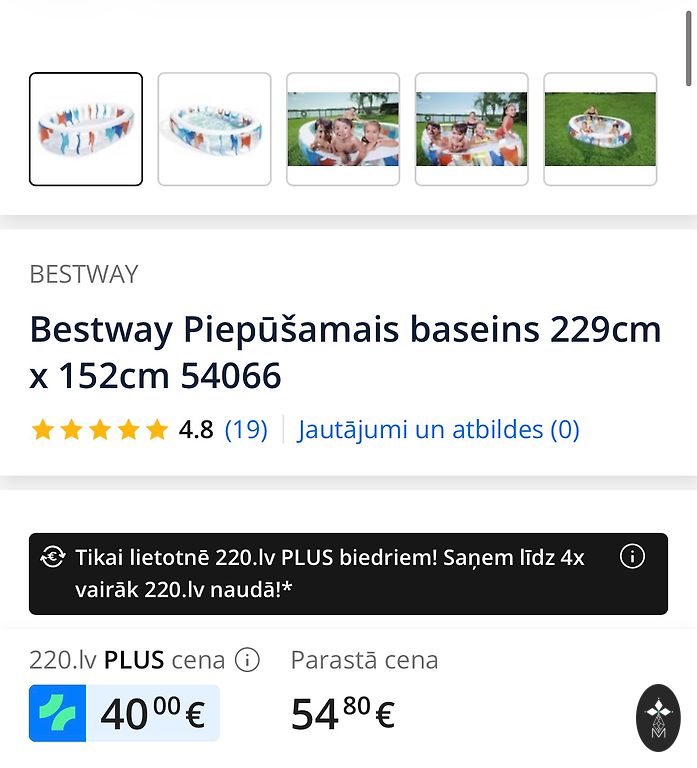Open the fifth thumbnail of pool on grass
Image resolution: width=697 pixels, height=768 pixels.
tap(600, 129)
